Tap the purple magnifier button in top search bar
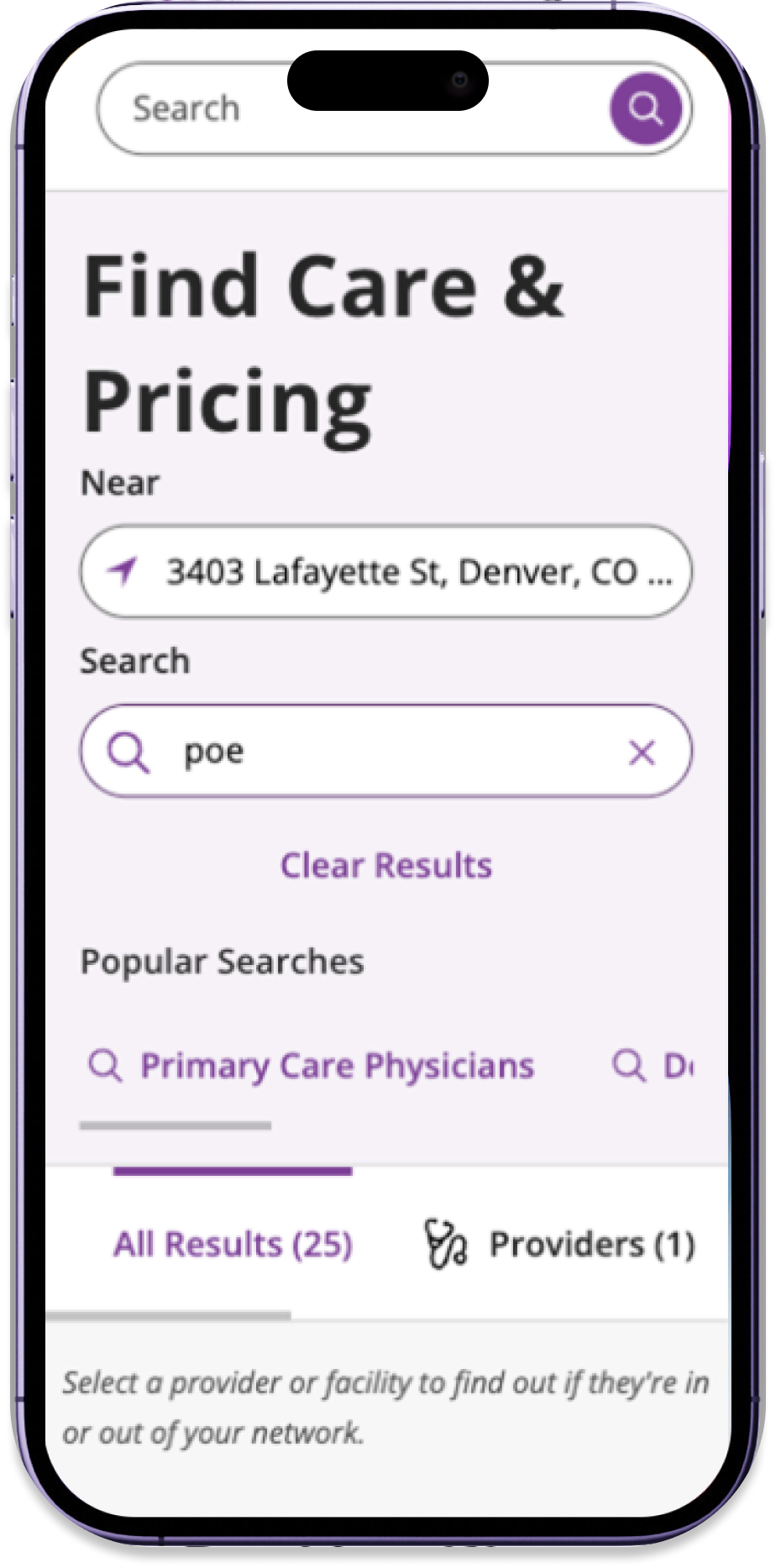Image resolution: width=776 pixels, height=1568 pixels. click(x=645, y=108)
